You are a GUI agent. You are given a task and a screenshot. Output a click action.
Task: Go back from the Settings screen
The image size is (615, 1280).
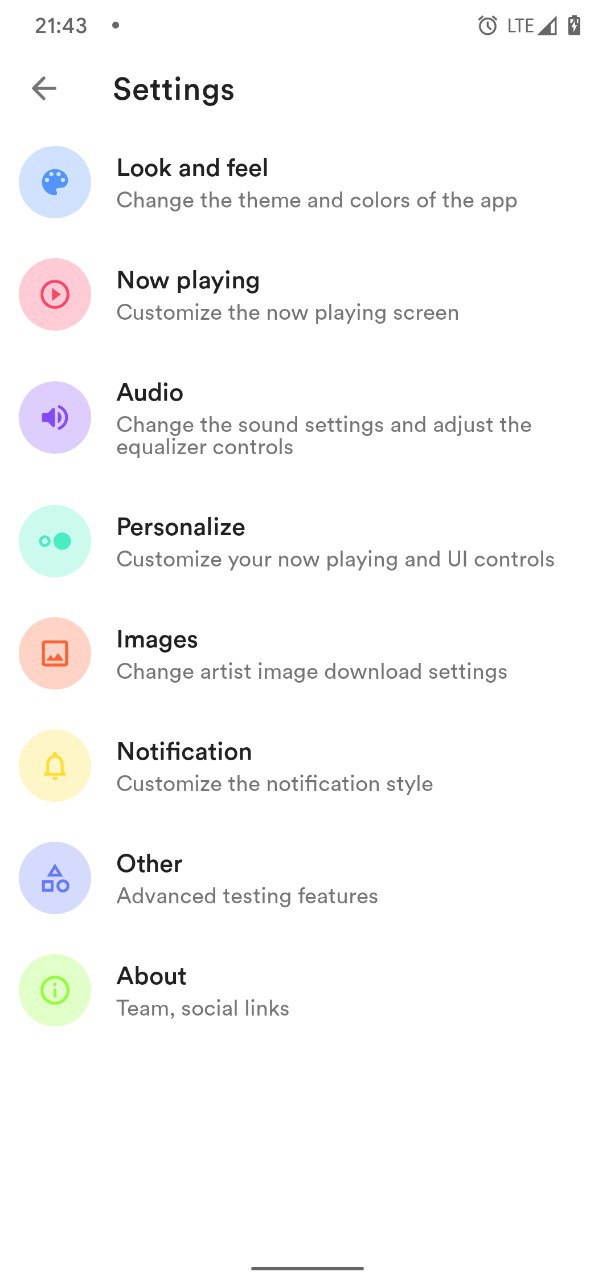44,89
